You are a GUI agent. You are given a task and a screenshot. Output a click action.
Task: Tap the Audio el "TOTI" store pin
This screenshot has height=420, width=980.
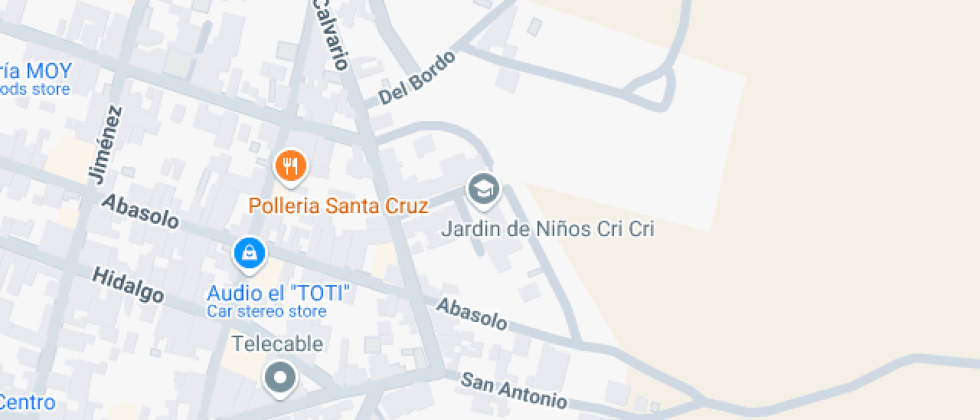click(x=249, y=254)
